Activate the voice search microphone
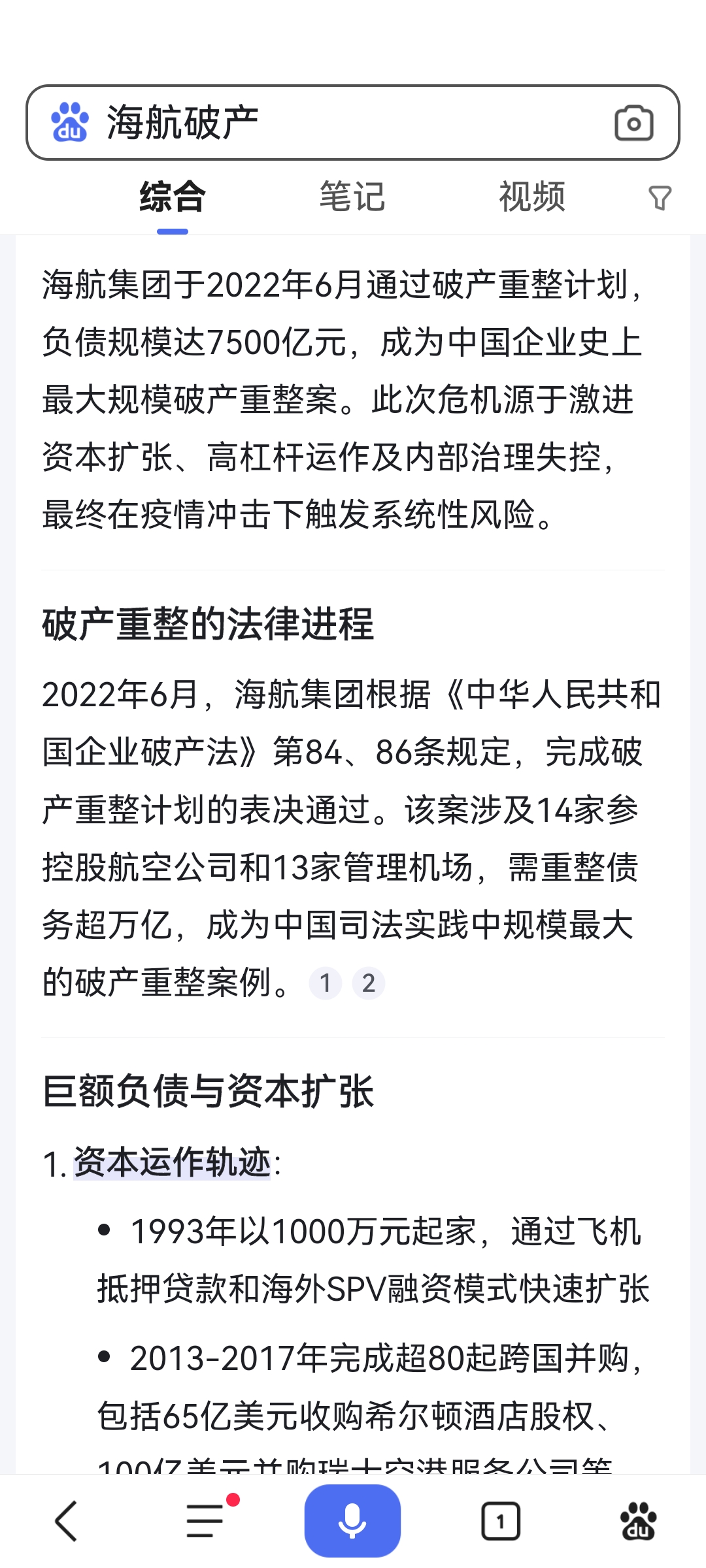Screen dimensions: 706x1568 point(352,1519)
